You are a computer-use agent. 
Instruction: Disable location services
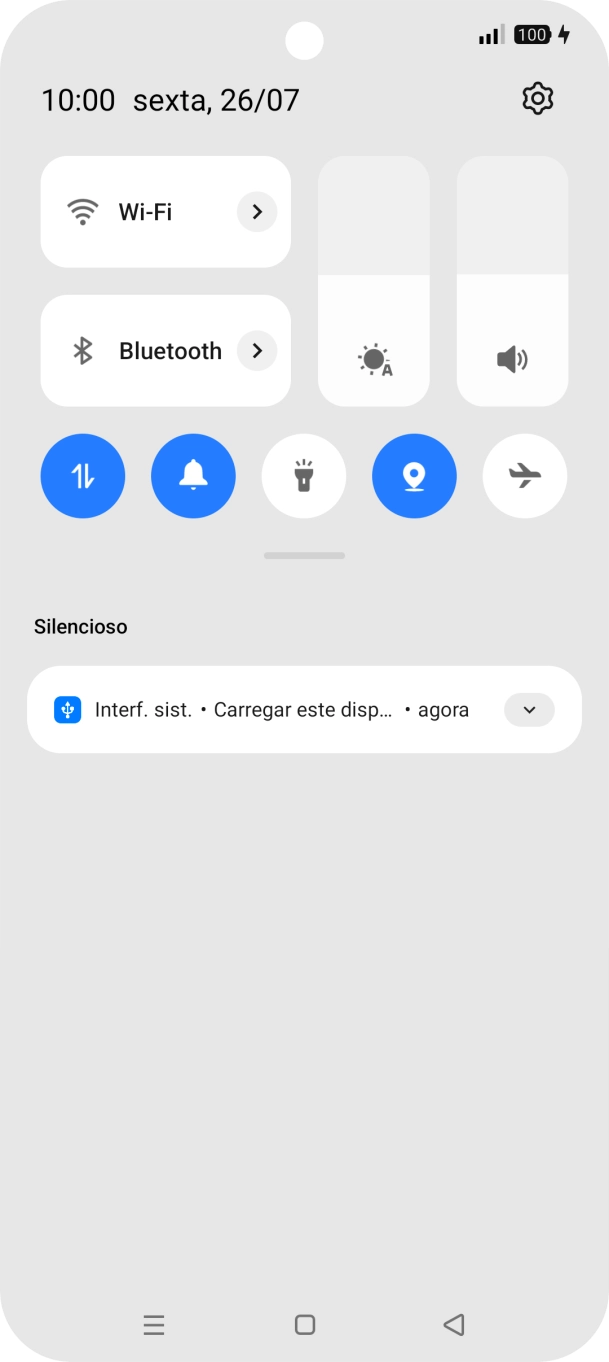(414, 476)
